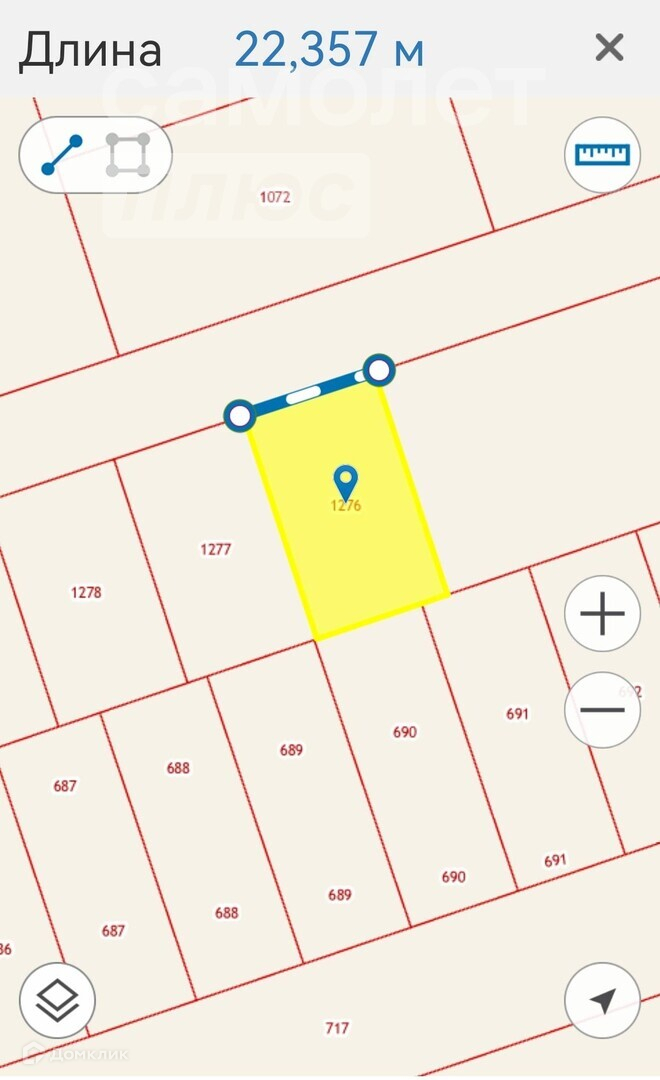Center map on my location
This screenshot has width=660, height=1080.
(602, 999)
